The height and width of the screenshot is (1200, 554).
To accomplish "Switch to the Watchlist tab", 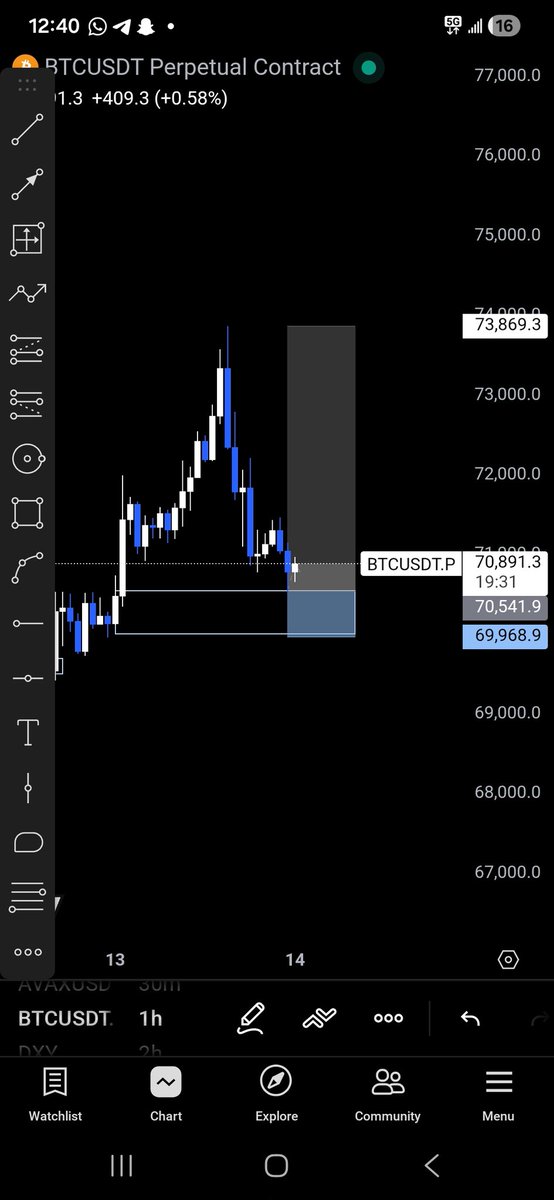I will (x=55, y=1093).
